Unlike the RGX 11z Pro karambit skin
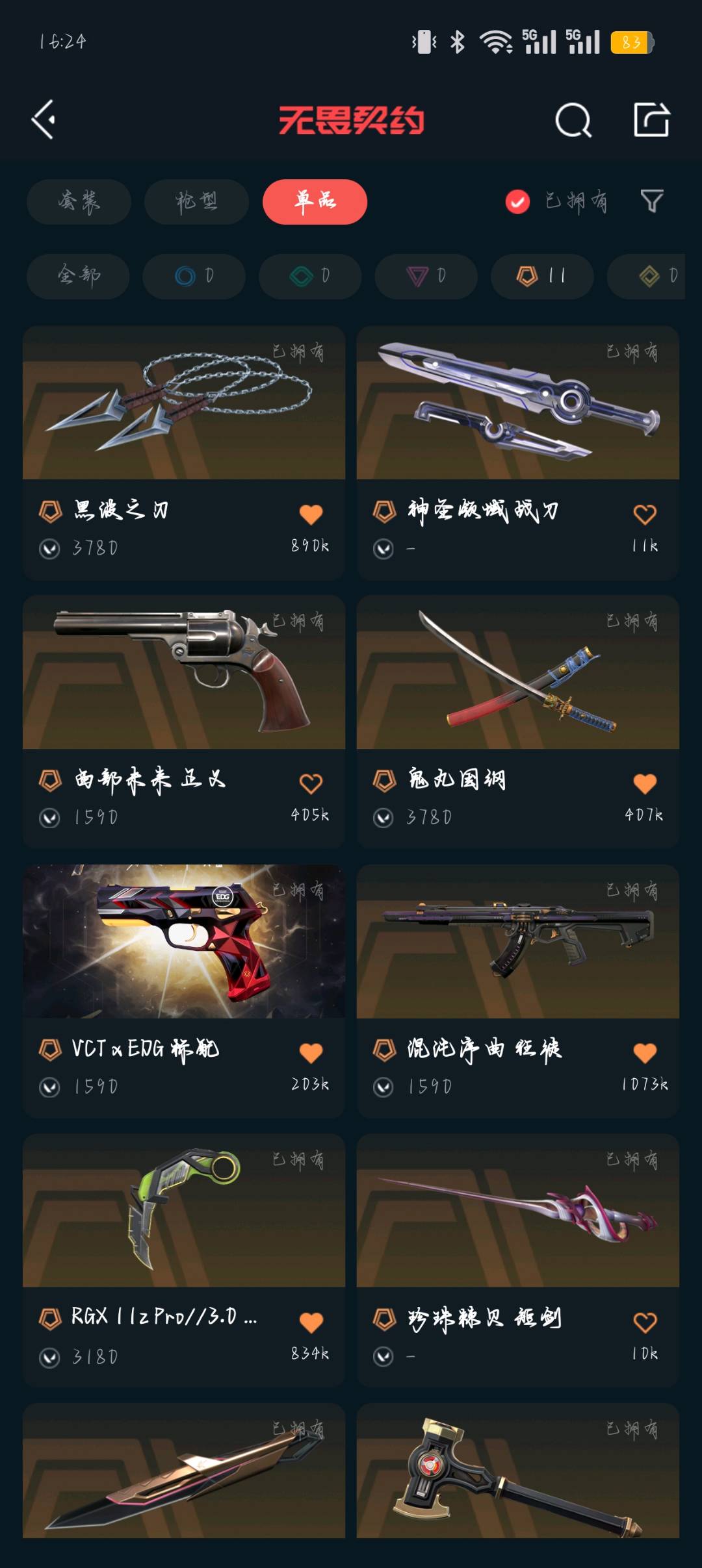Screen dimensions: 702x1568 click(311, 1322)
